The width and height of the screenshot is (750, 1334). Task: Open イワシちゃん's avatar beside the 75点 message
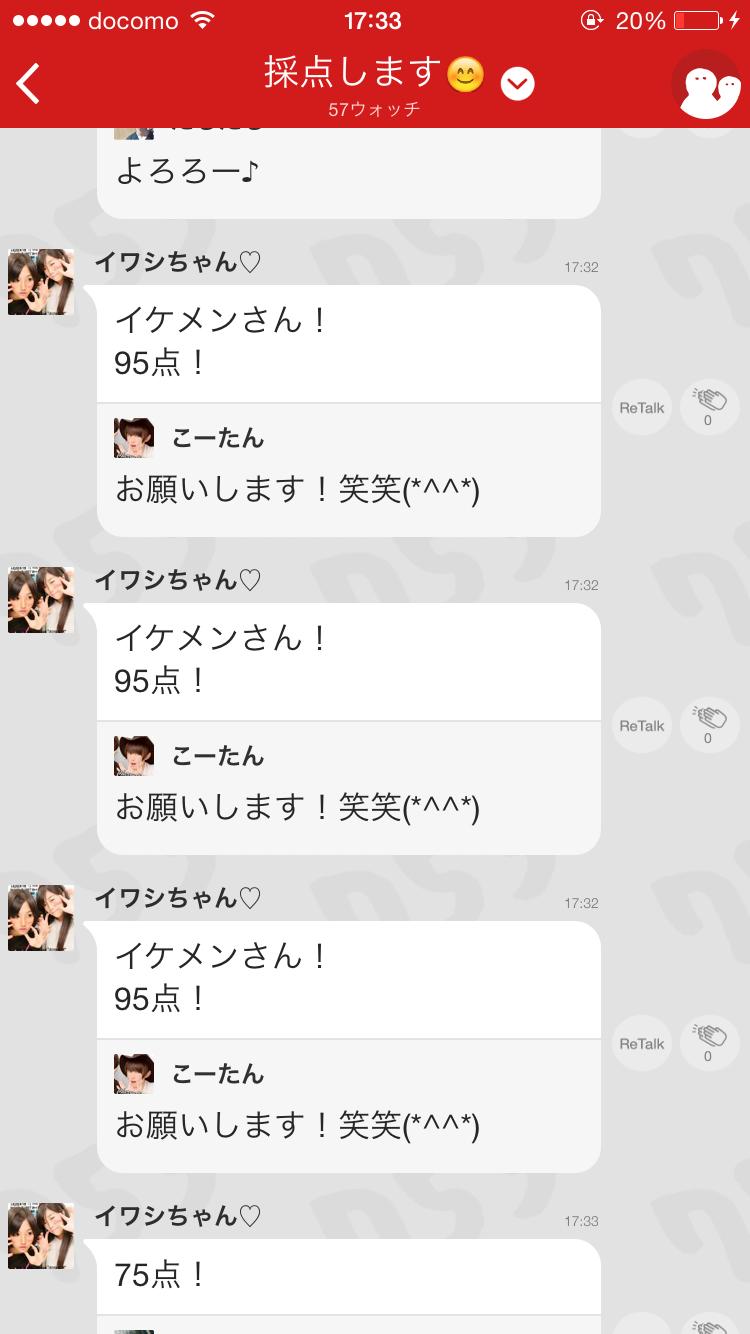[x=41, y=1236]
